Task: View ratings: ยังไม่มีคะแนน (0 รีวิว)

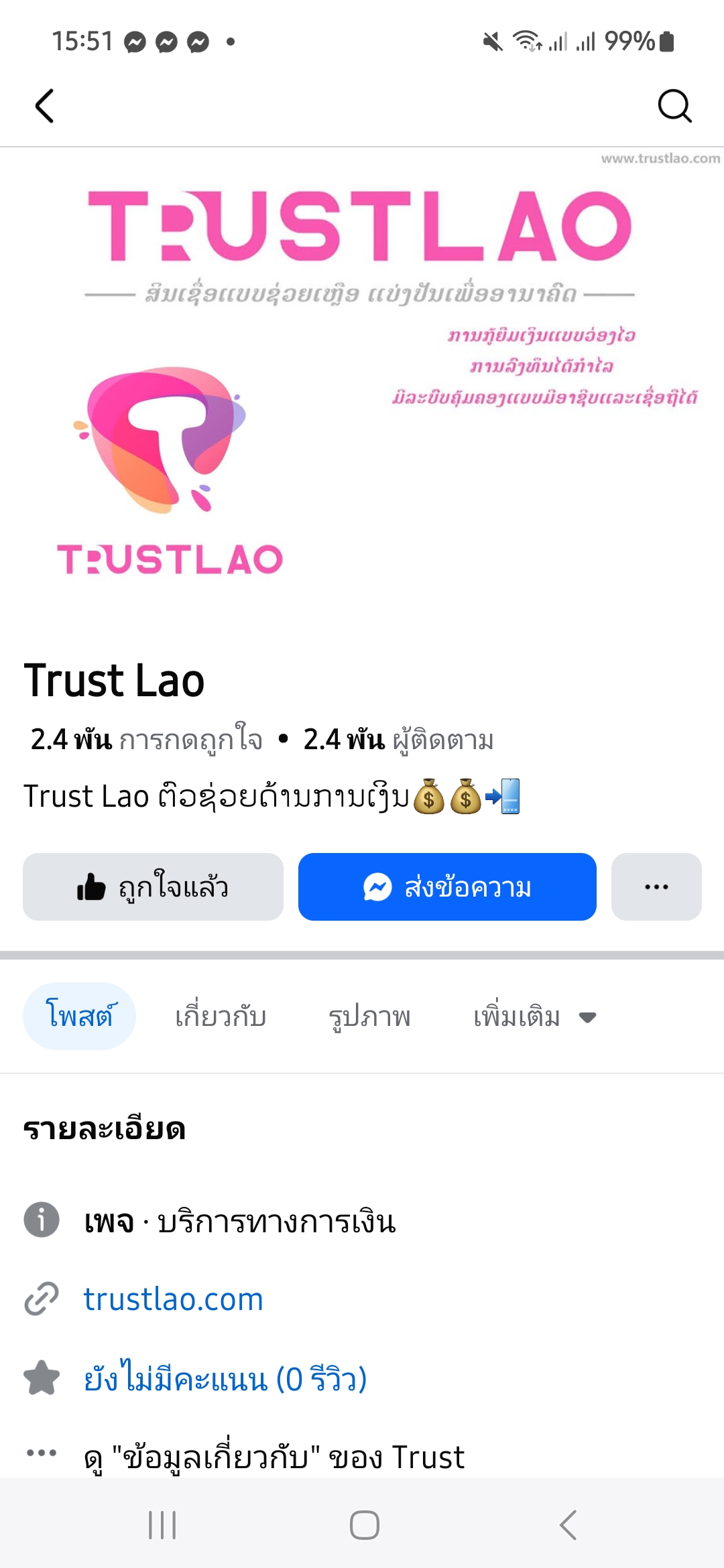Action: (x=225, y=1378)
